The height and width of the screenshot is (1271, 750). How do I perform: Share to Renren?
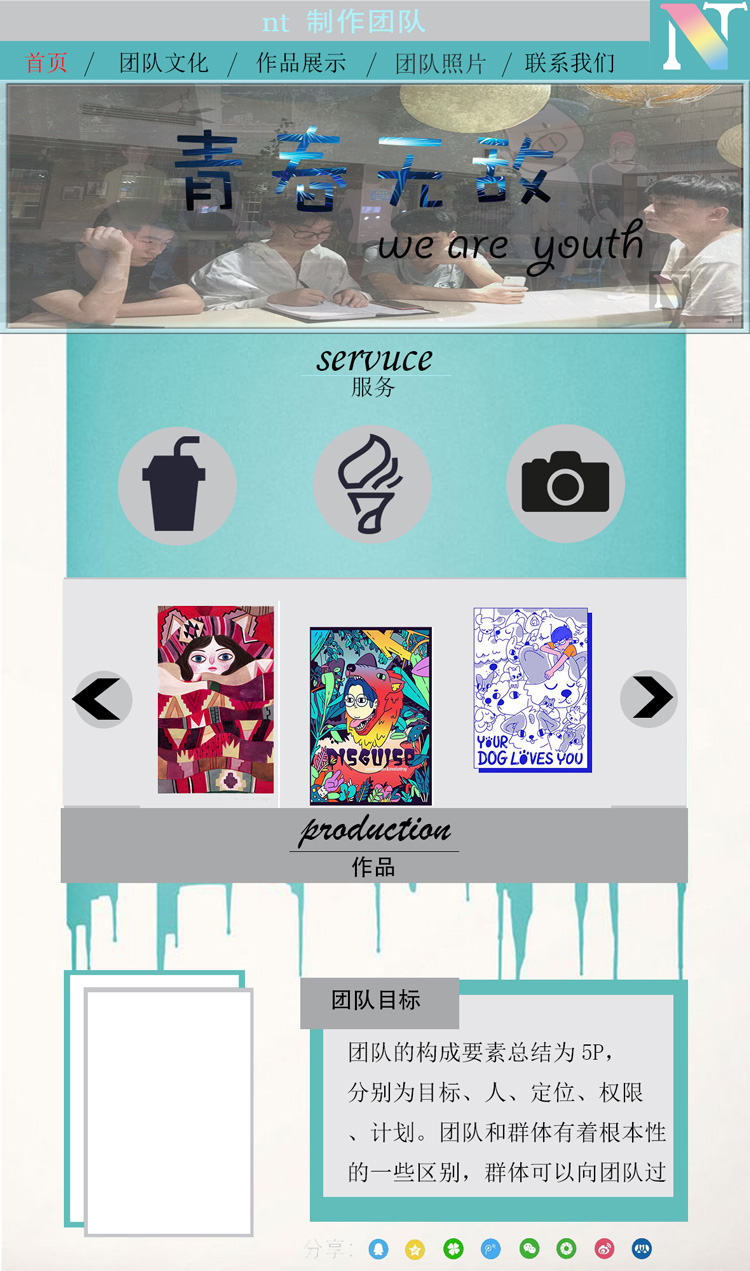(641, 1248)
